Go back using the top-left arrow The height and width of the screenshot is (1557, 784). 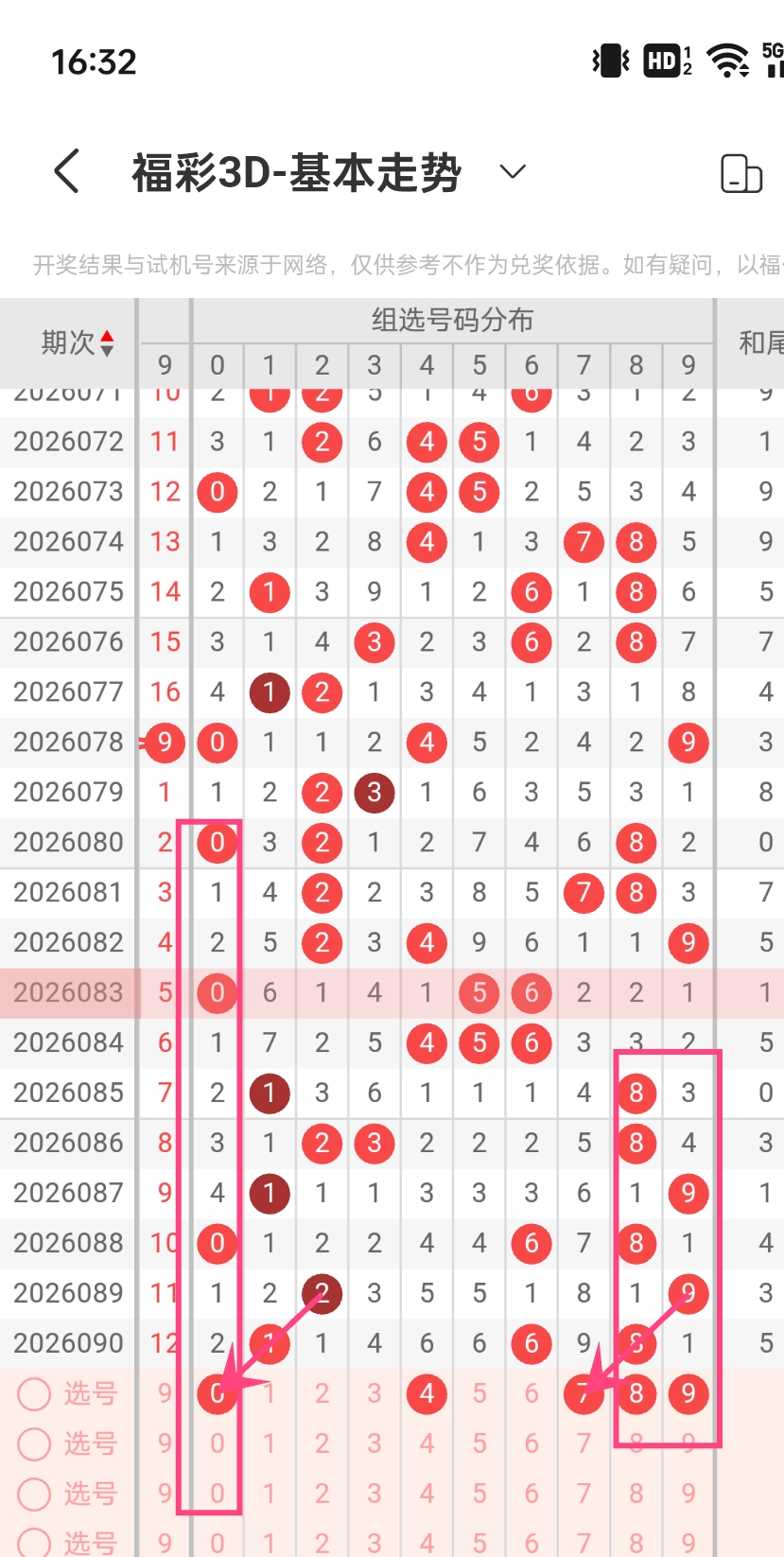67,172
